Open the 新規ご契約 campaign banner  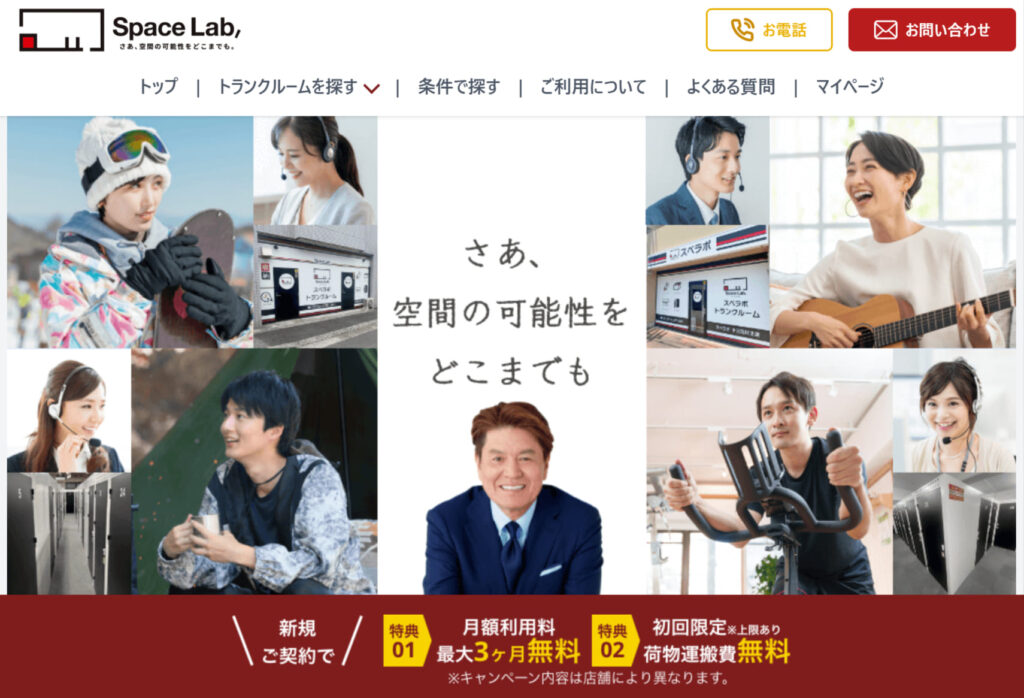point(512,645)
